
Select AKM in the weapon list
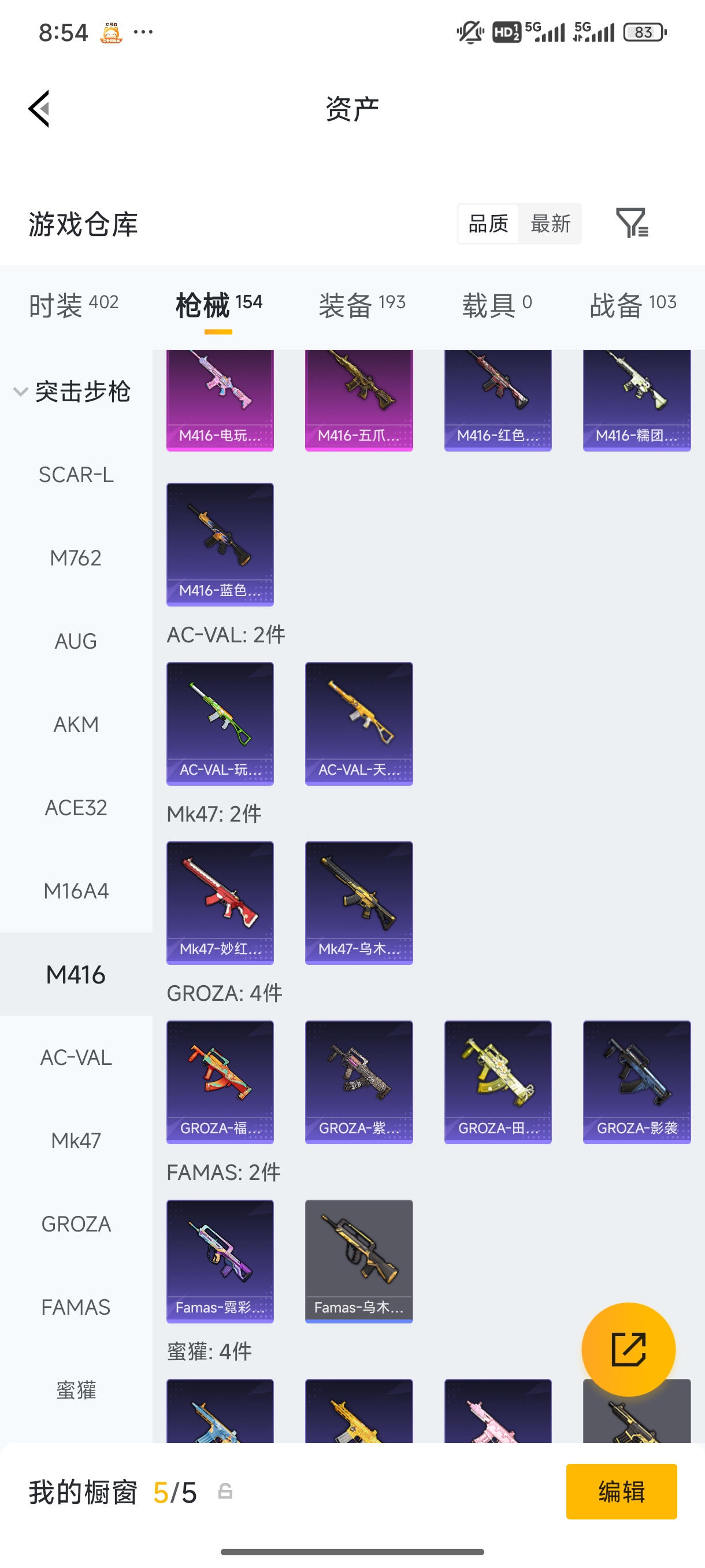(x=76, y=724)
